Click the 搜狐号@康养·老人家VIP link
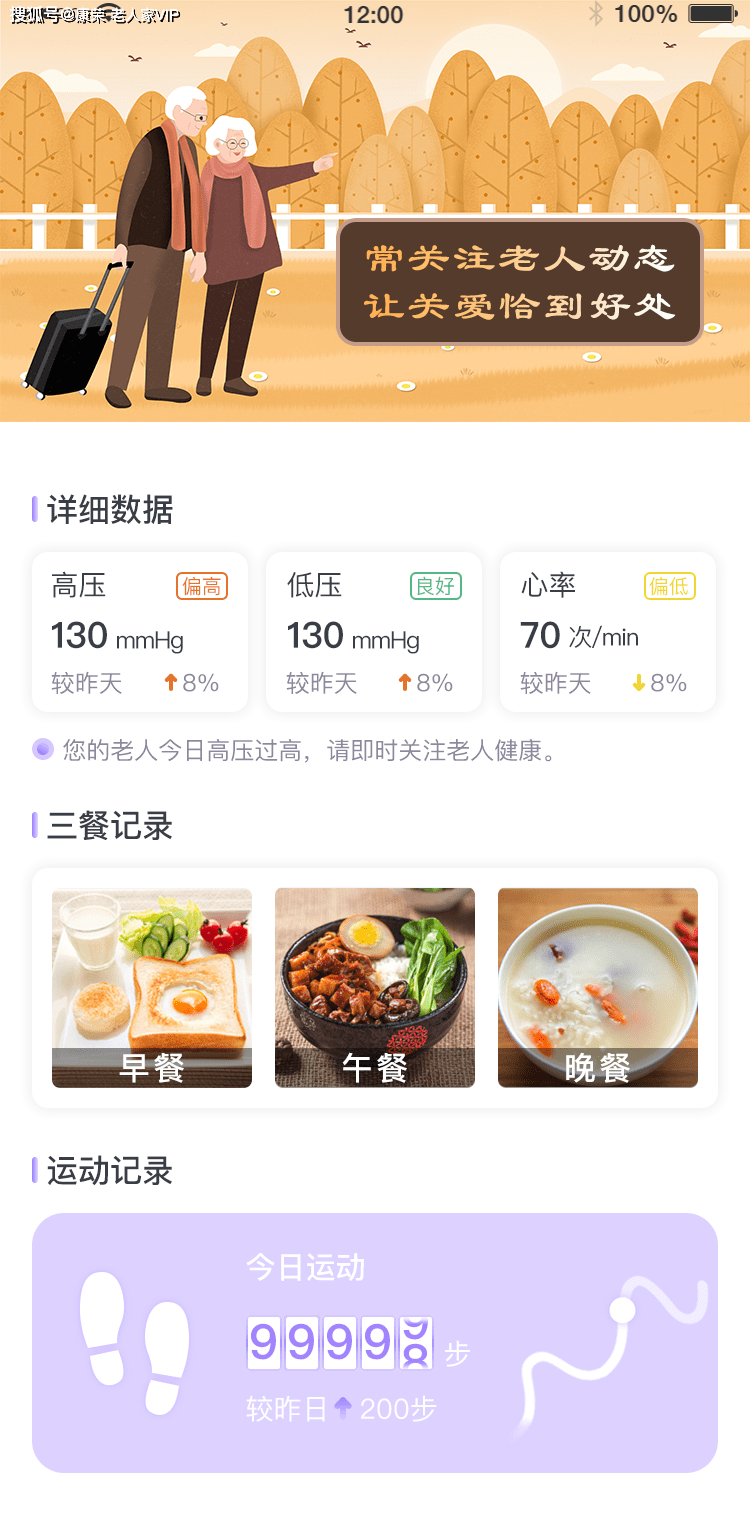 [x=90, y=14]
